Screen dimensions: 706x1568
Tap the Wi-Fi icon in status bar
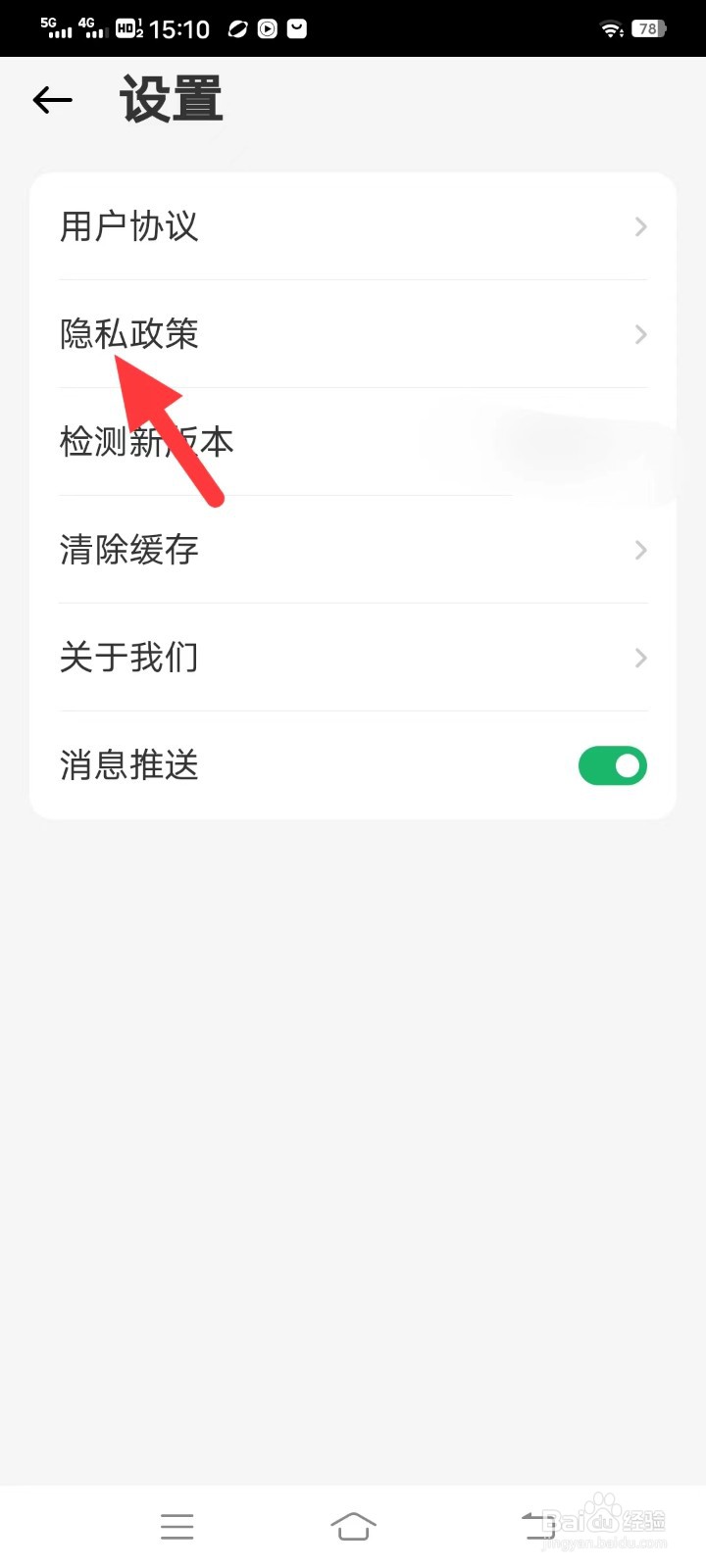610,28
